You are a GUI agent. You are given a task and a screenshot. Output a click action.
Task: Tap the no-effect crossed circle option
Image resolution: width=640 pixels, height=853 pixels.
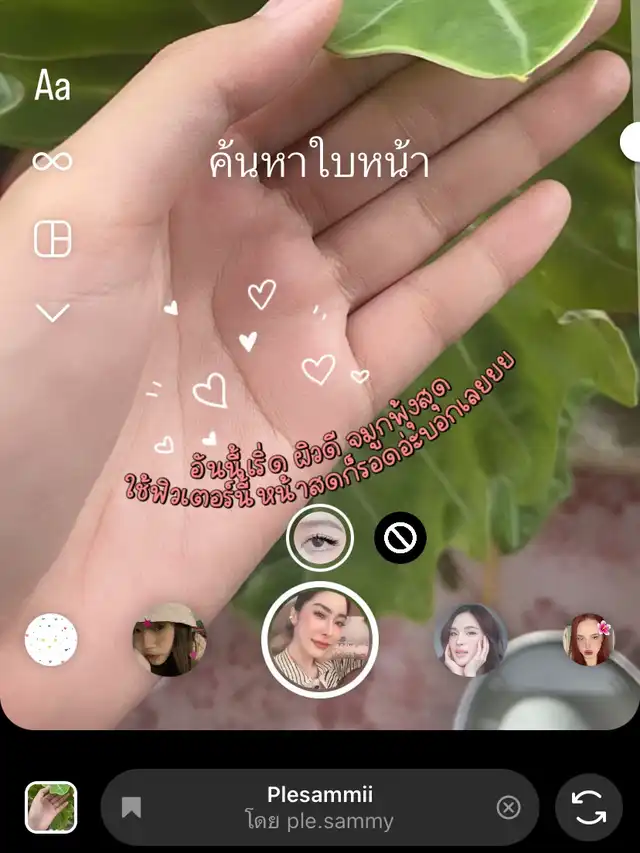(x=400, y=539)
